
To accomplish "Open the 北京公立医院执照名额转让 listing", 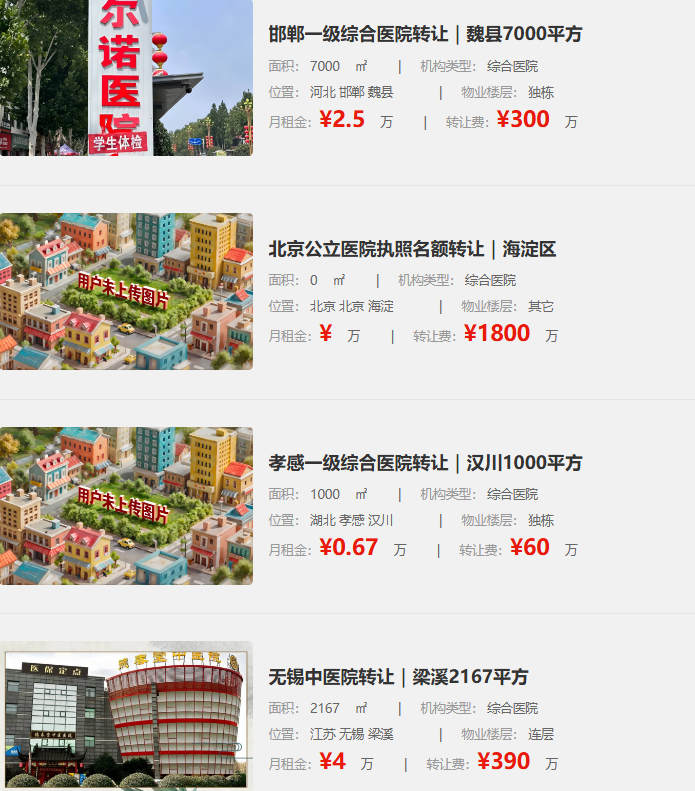I will pyautogui.click(x=412, y=249).
